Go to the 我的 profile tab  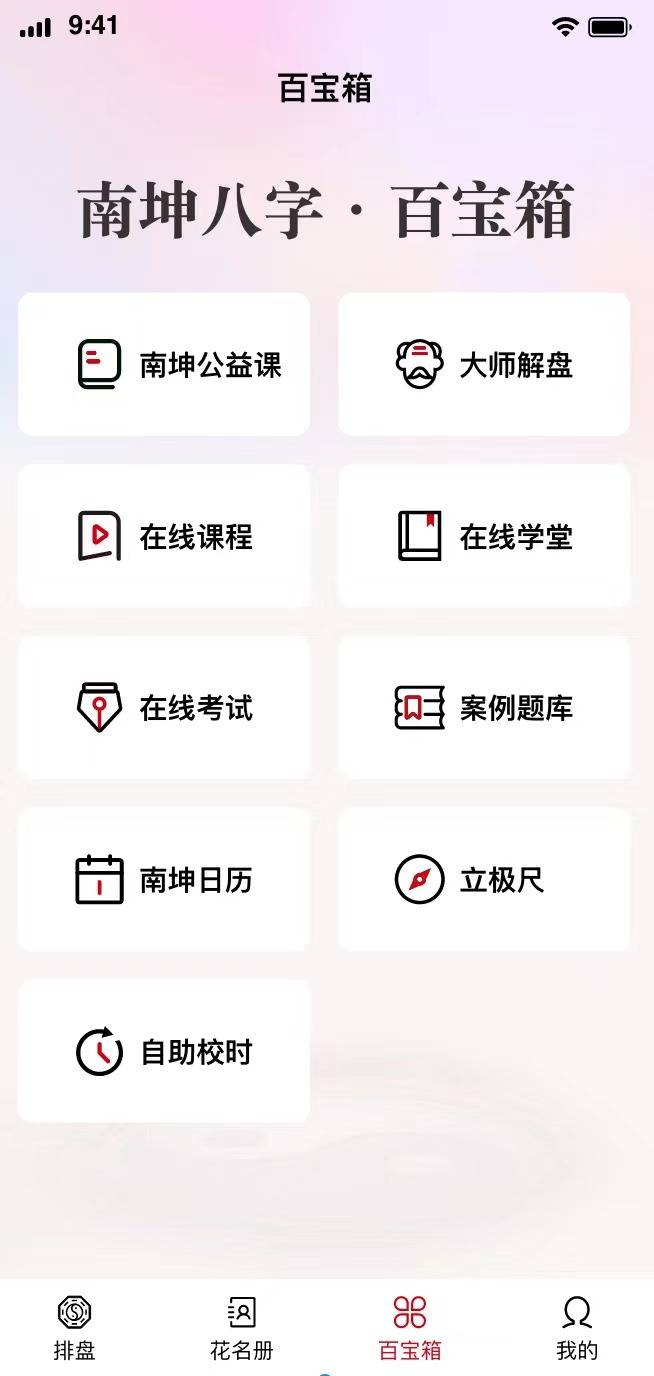(577, 1328)
